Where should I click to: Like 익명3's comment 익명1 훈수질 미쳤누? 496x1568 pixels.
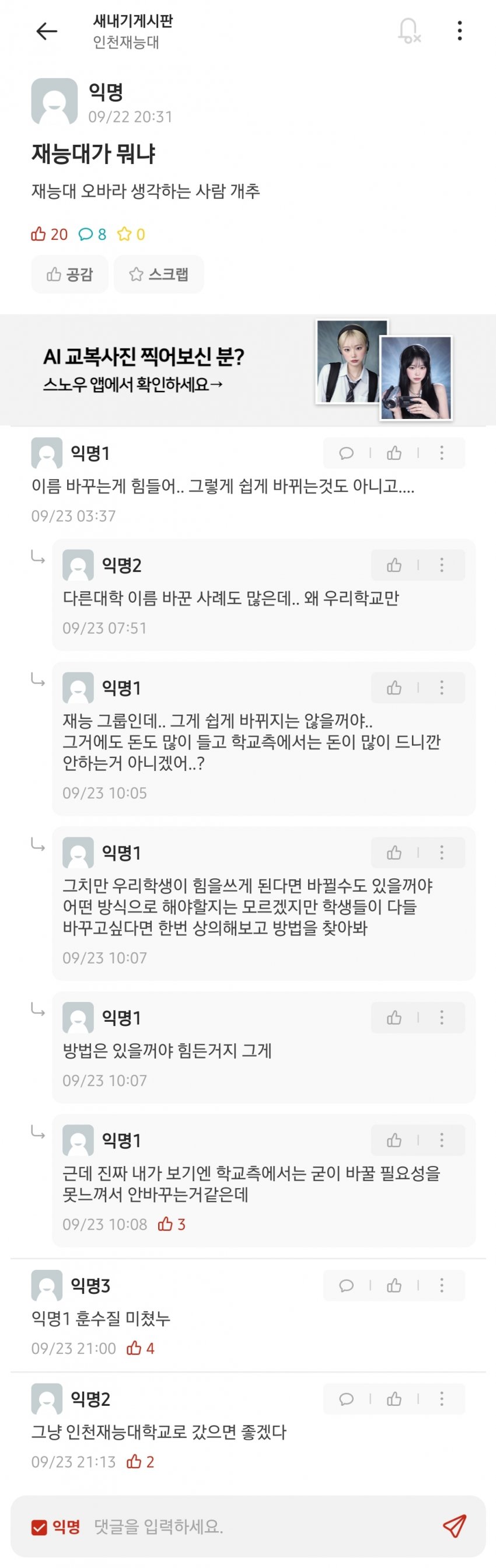point(394,1286)
